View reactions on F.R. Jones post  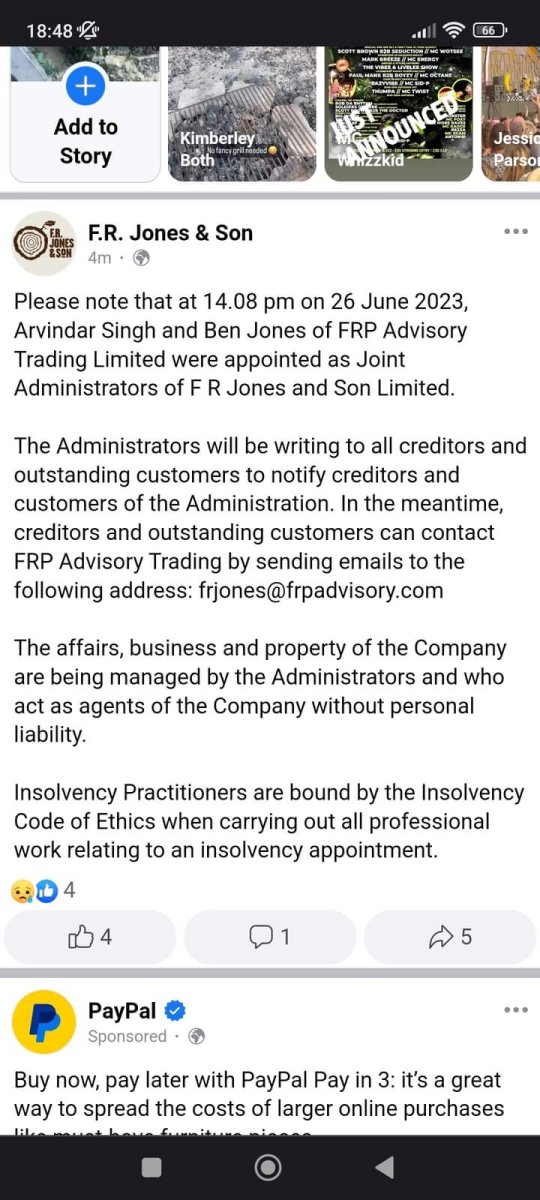43,890
